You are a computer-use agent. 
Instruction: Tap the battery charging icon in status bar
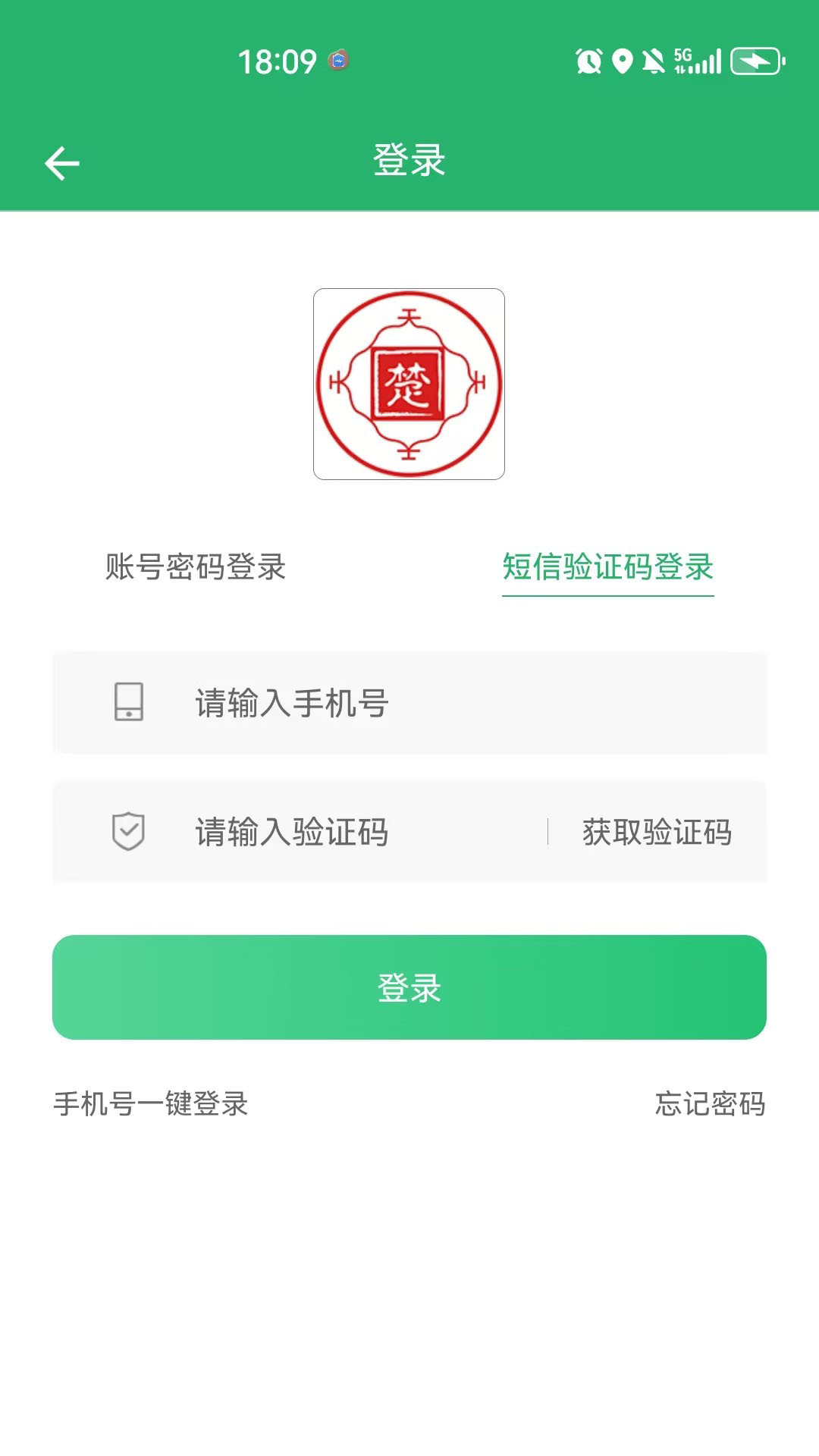[756, 61]
